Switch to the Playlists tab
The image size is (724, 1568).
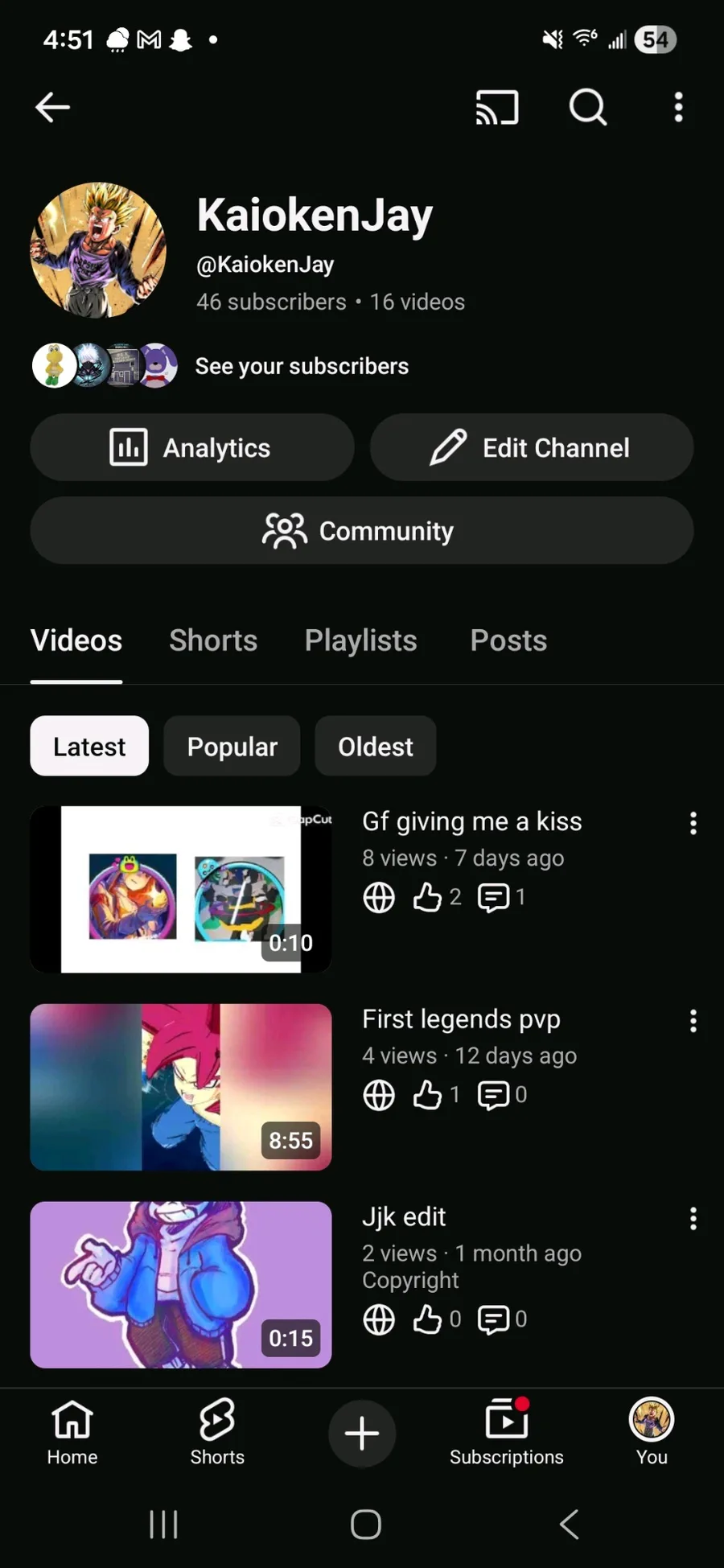360,640
